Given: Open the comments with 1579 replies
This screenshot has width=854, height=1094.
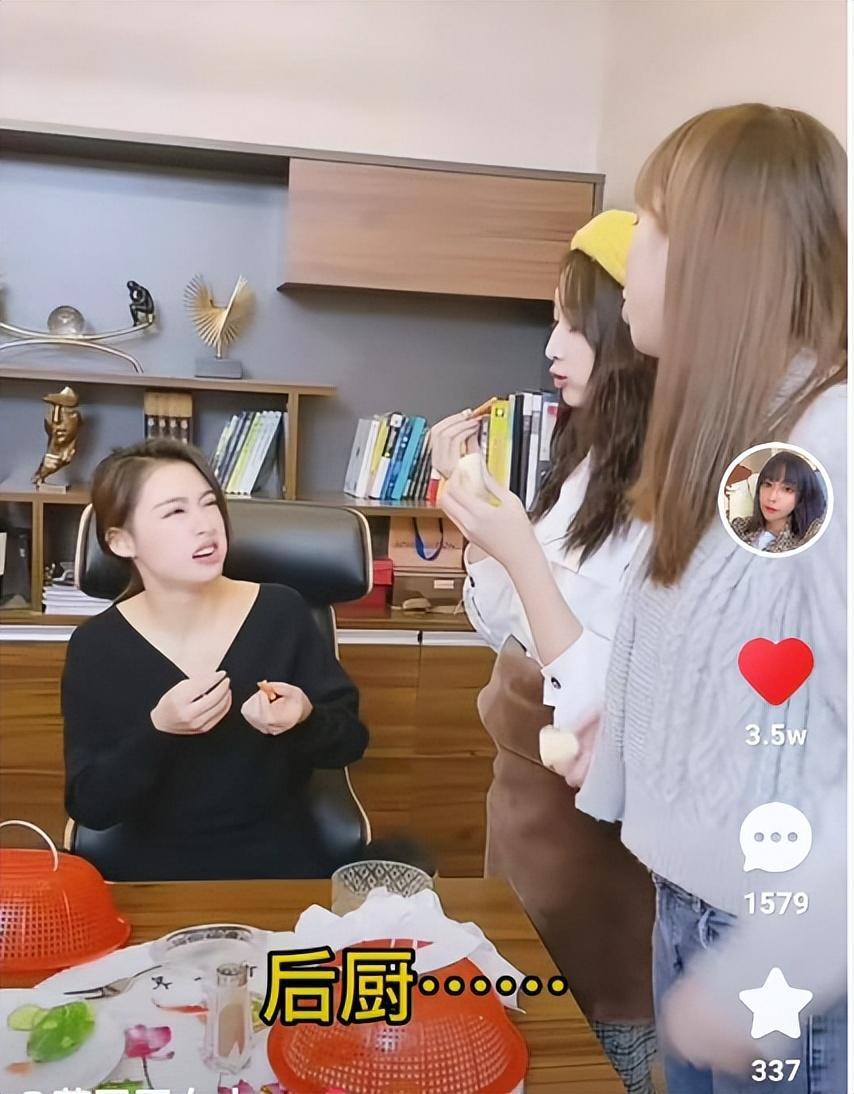Looking at the screenshot, I should click(x=775, y=838).
